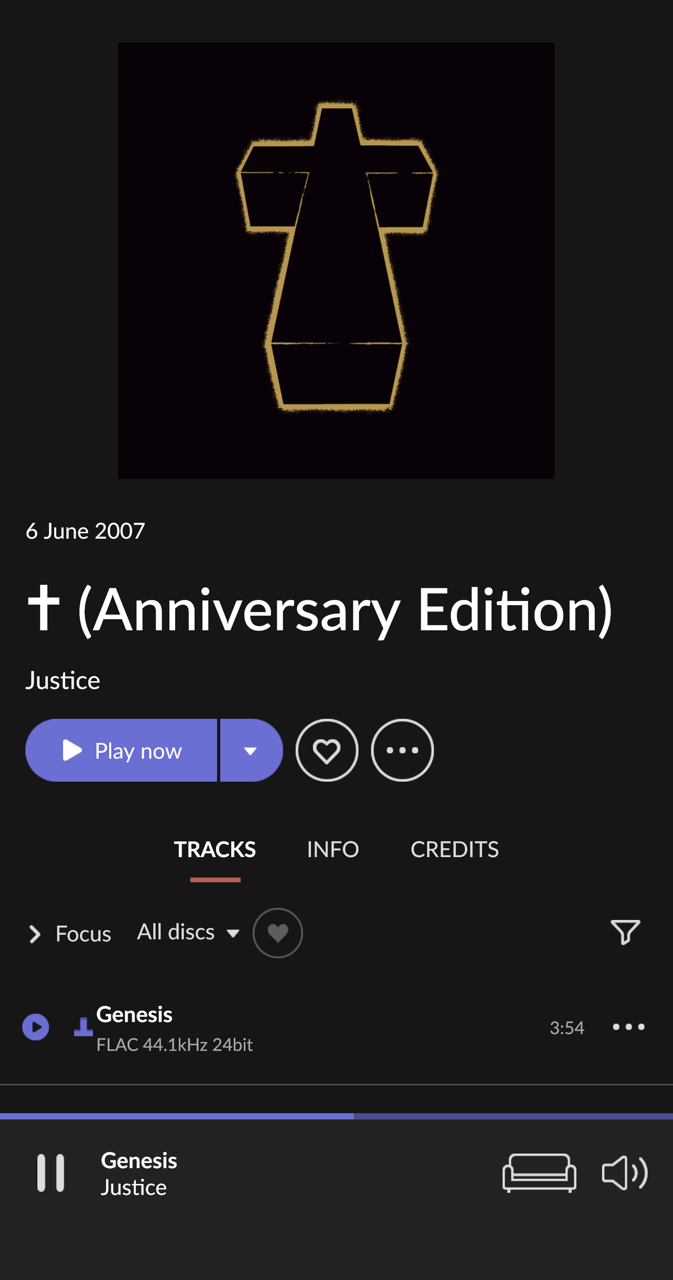Open the album's three-dot menu
Image resolution: width=673 pixels, height=1280 pixels.
402,750
